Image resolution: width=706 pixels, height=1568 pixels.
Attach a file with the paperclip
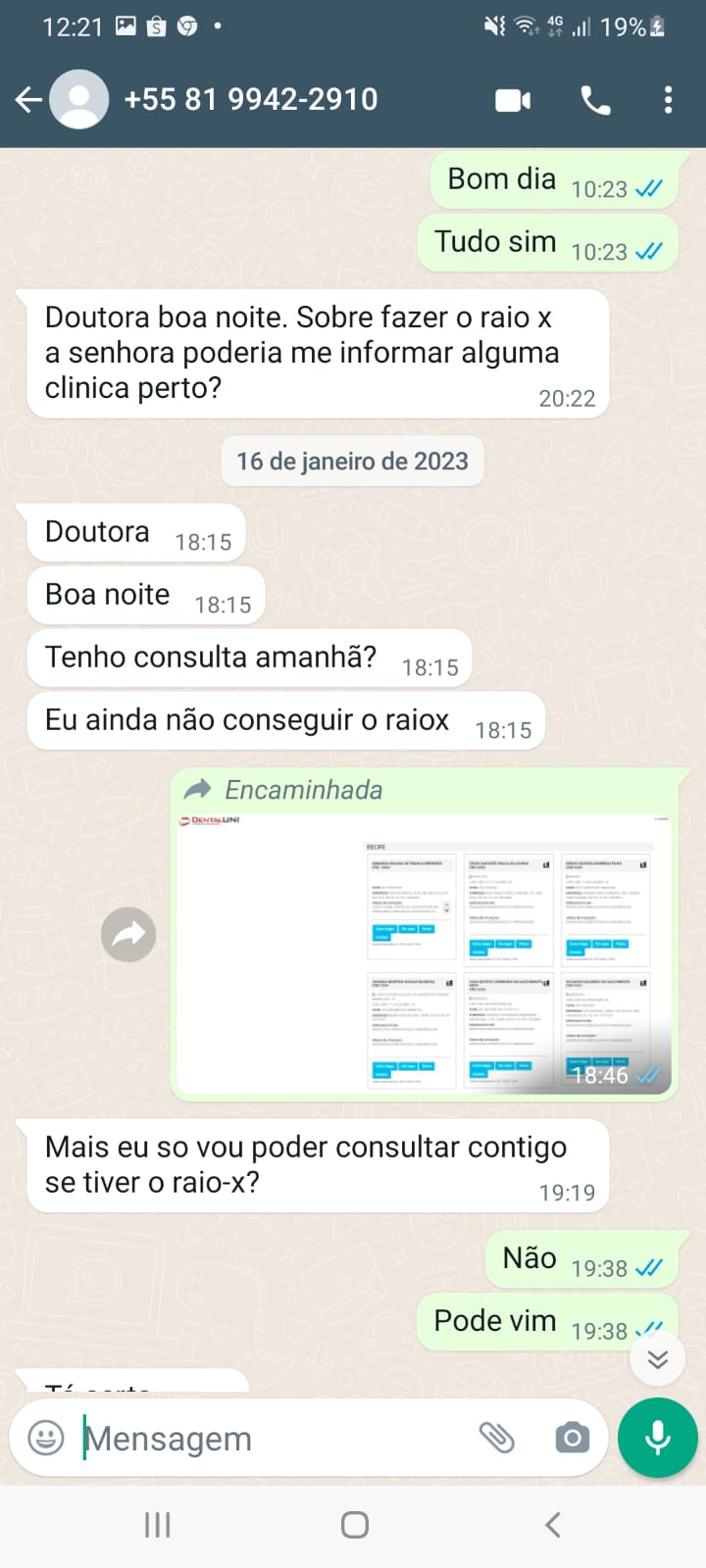[496, 1438]
